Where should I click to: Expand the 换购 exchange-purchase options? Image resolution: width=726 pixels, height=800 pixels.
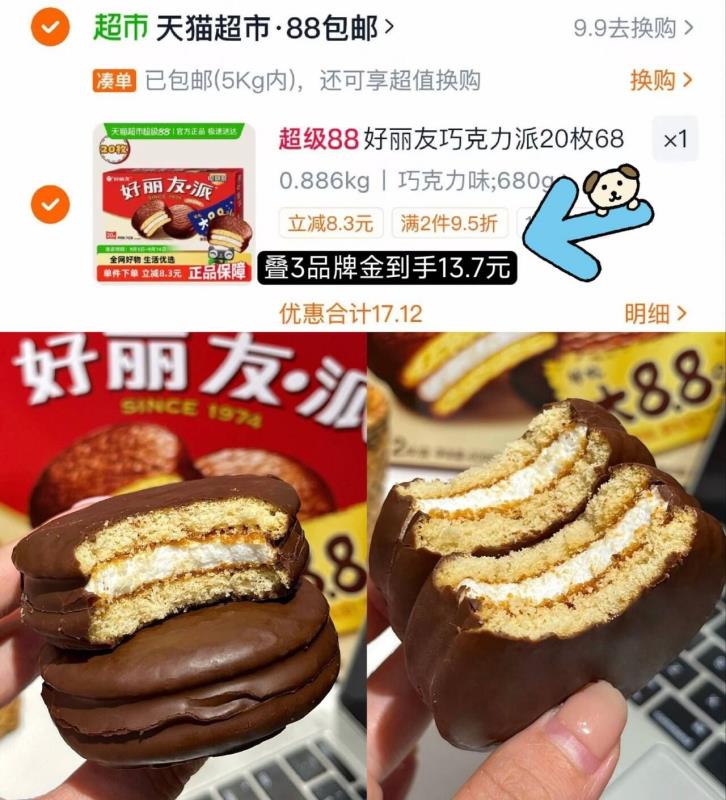661,78
